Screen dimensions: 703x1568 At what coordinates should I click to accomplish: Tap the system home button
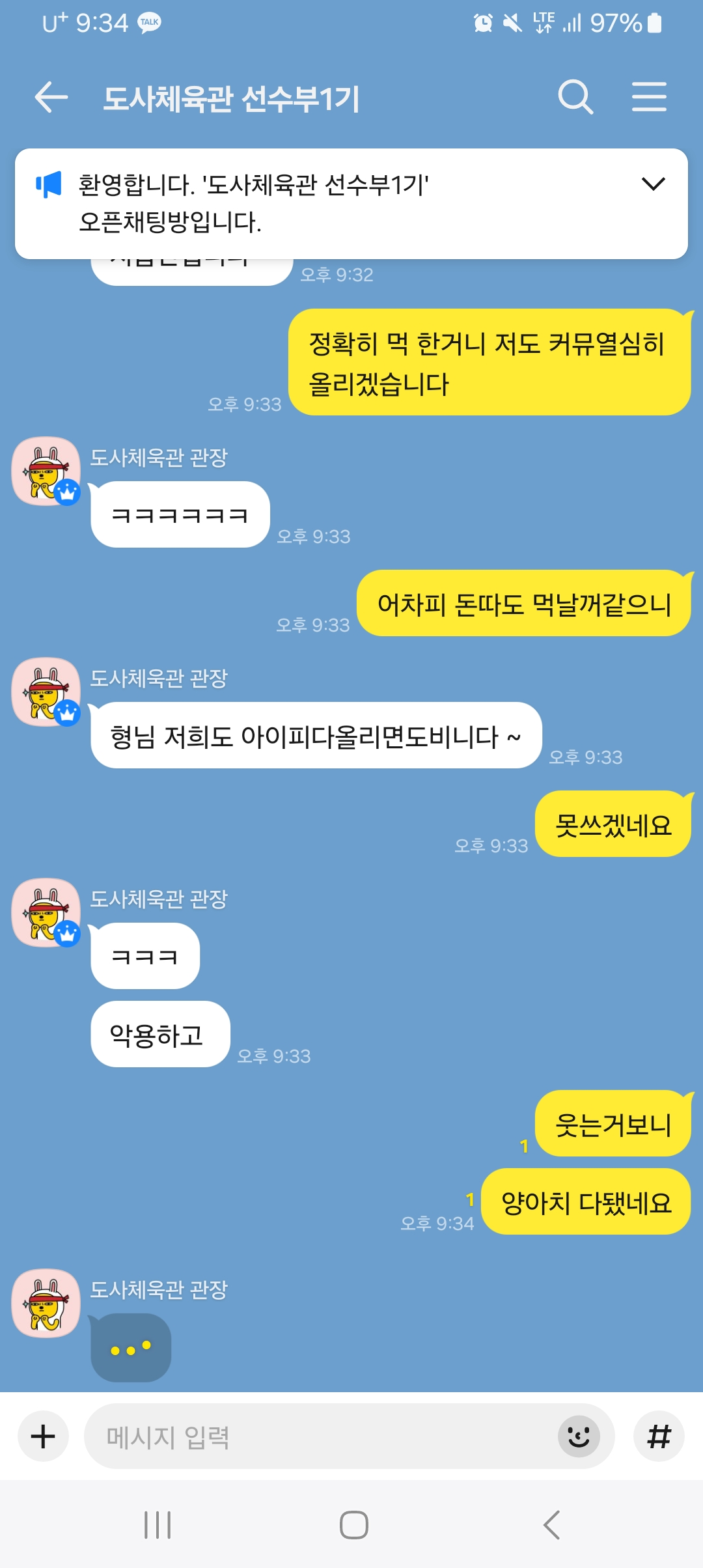coord(353,1524)
